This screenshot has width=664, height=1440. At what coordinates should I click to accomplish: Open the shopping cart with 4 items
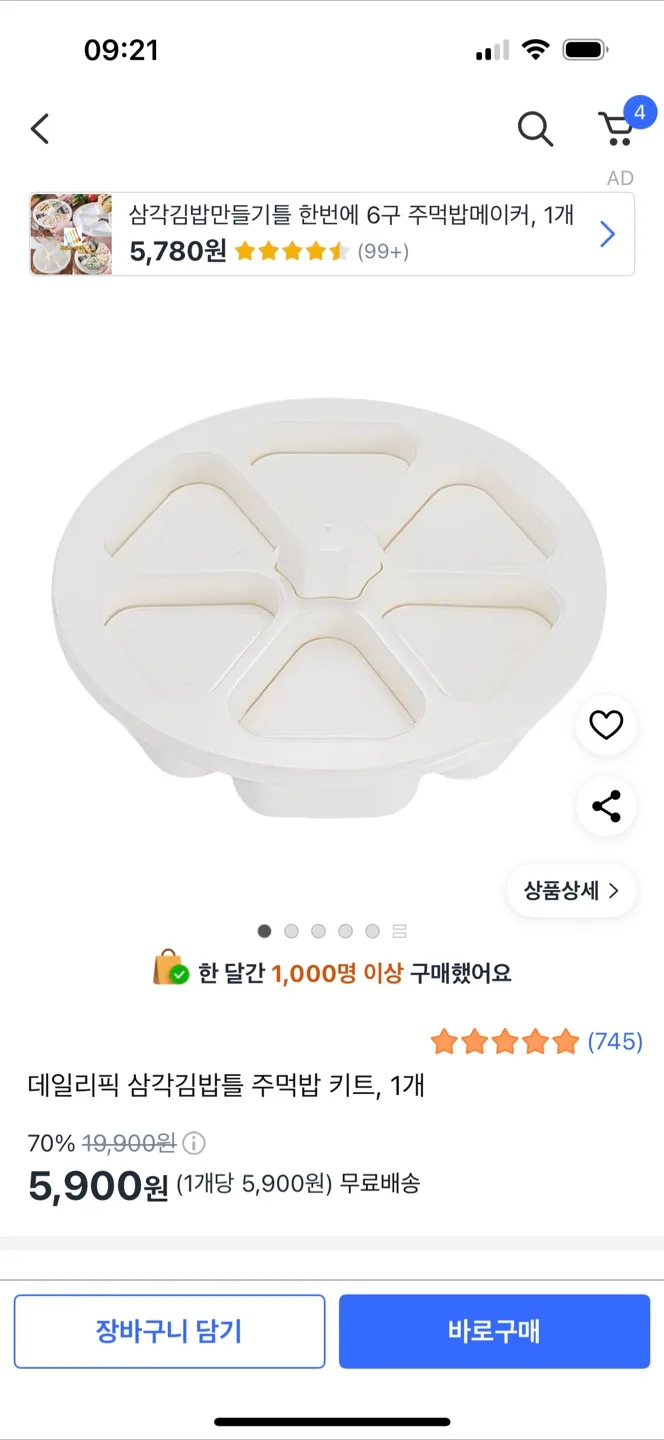coord(617,129)
